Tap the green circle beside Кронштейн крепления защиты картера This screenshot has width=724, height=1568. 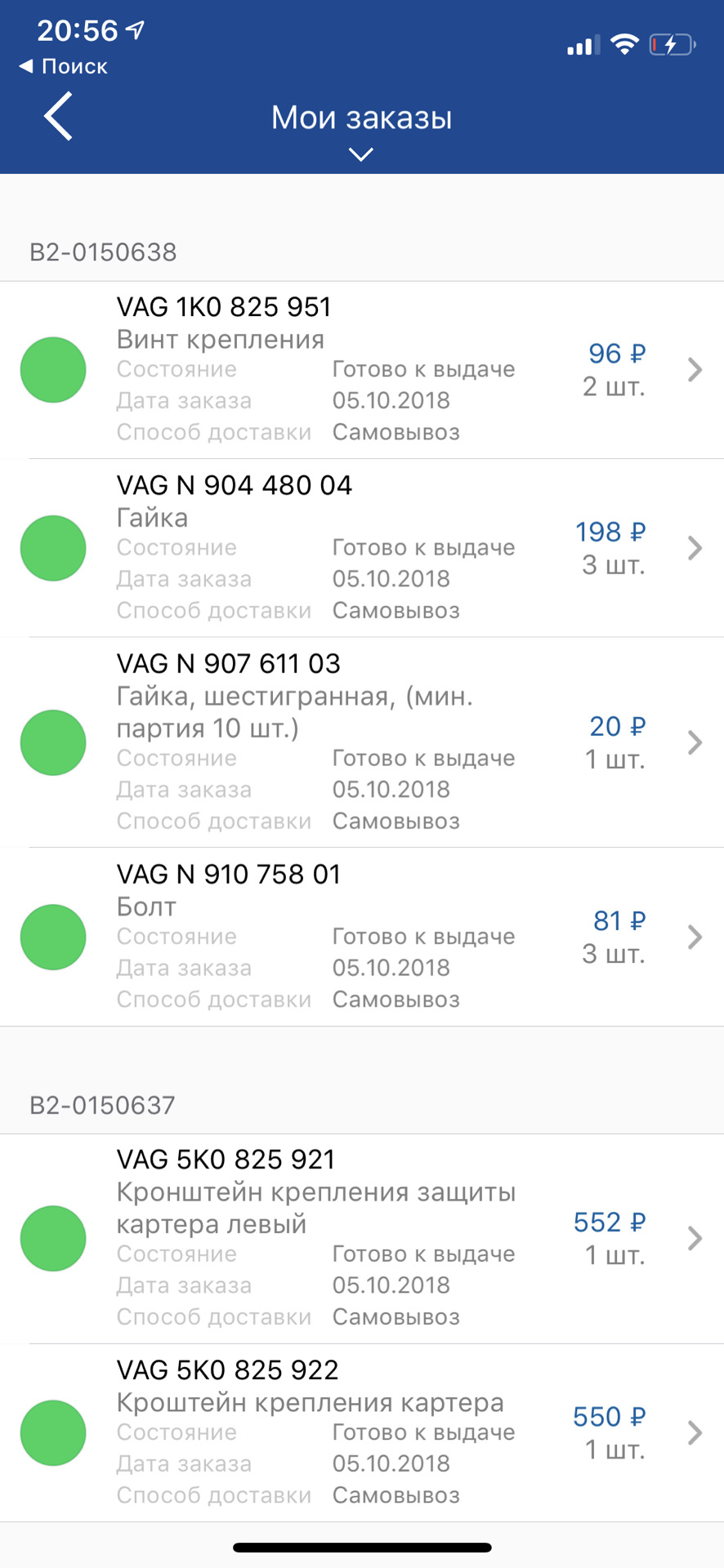coord(52,1238)
